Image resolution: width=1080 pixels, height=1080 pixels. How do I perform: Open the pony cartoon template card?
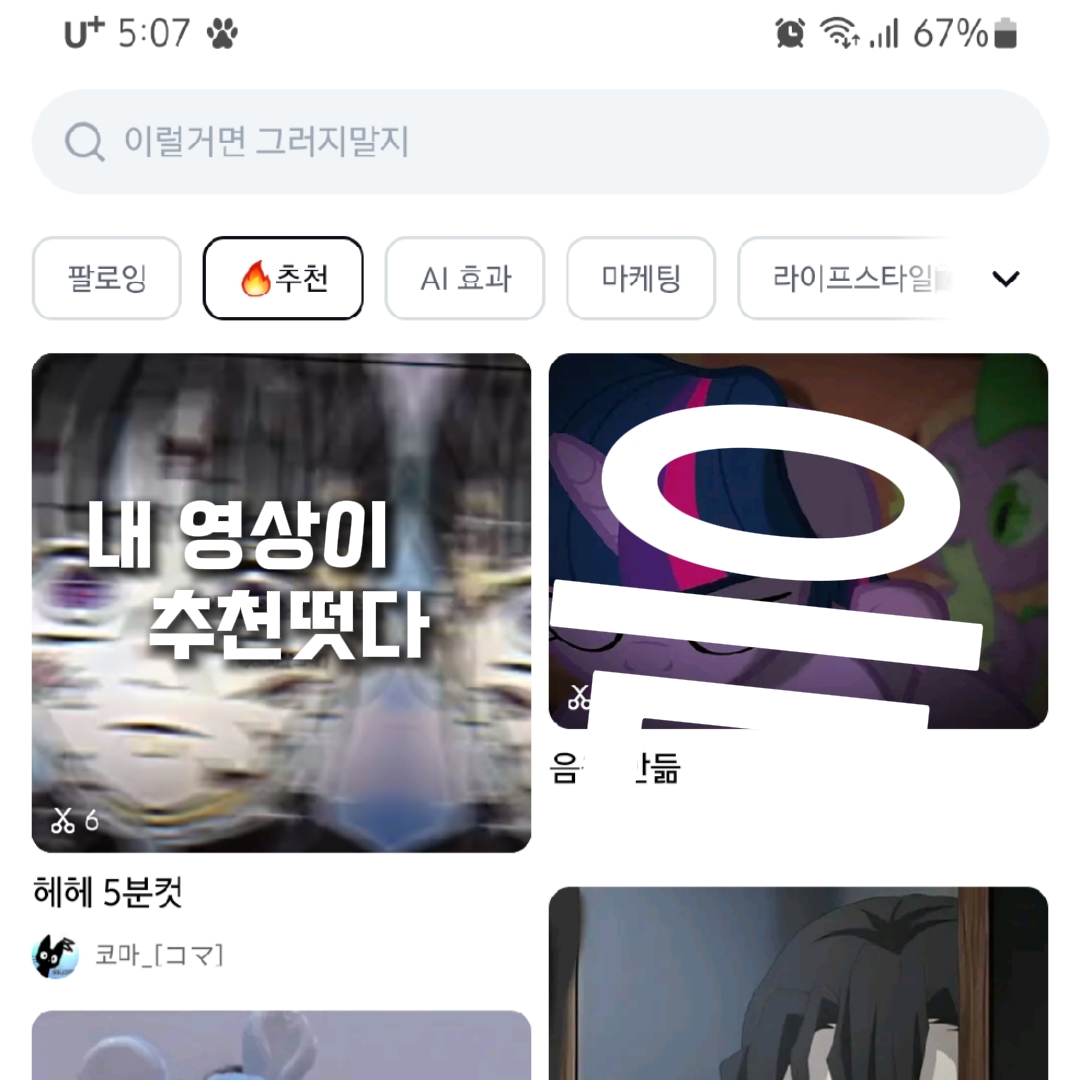click(x=798, y=540)
